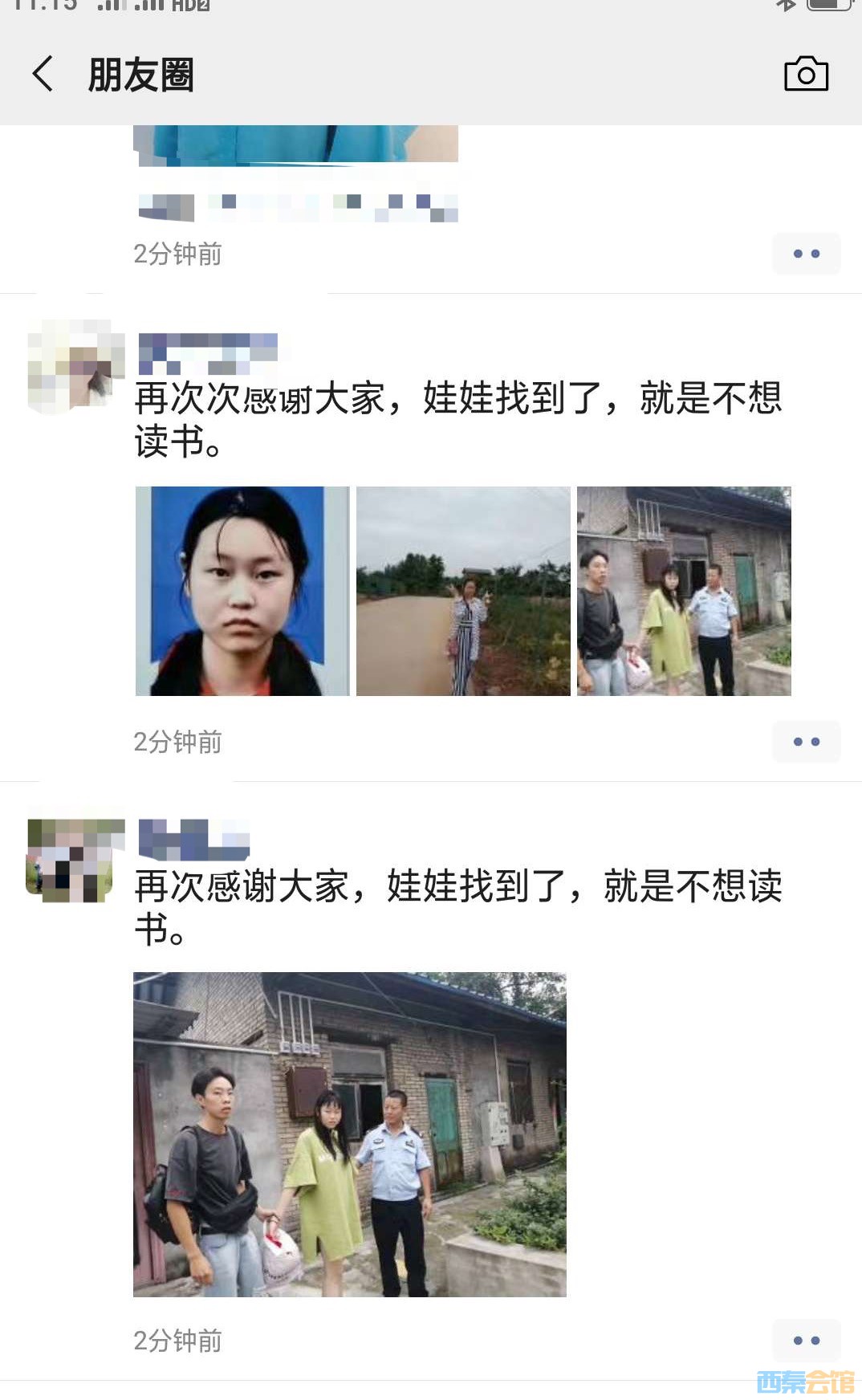Open the avatar of the three-photo post's author

tap(76, 367)
